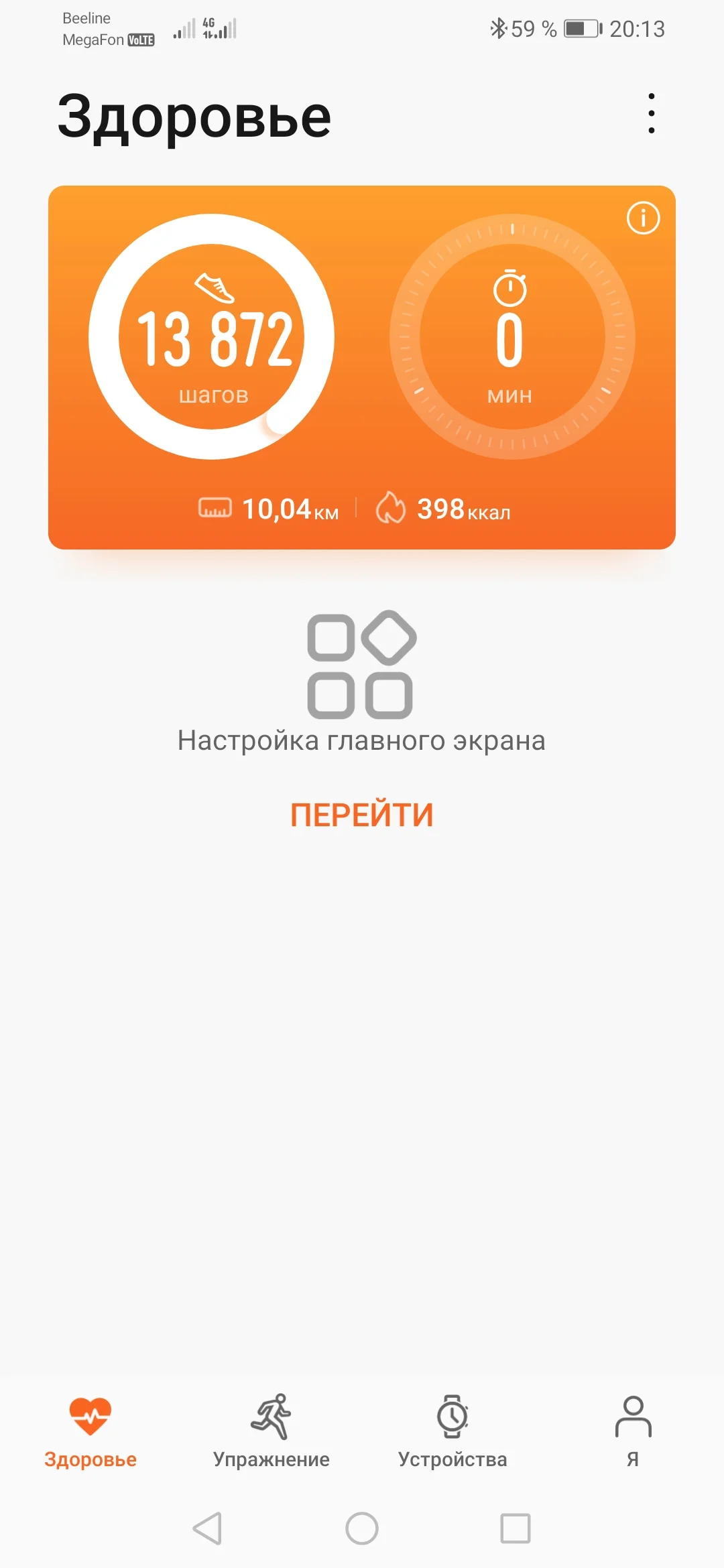Select the Здоровье tab

click(90, 1429)
